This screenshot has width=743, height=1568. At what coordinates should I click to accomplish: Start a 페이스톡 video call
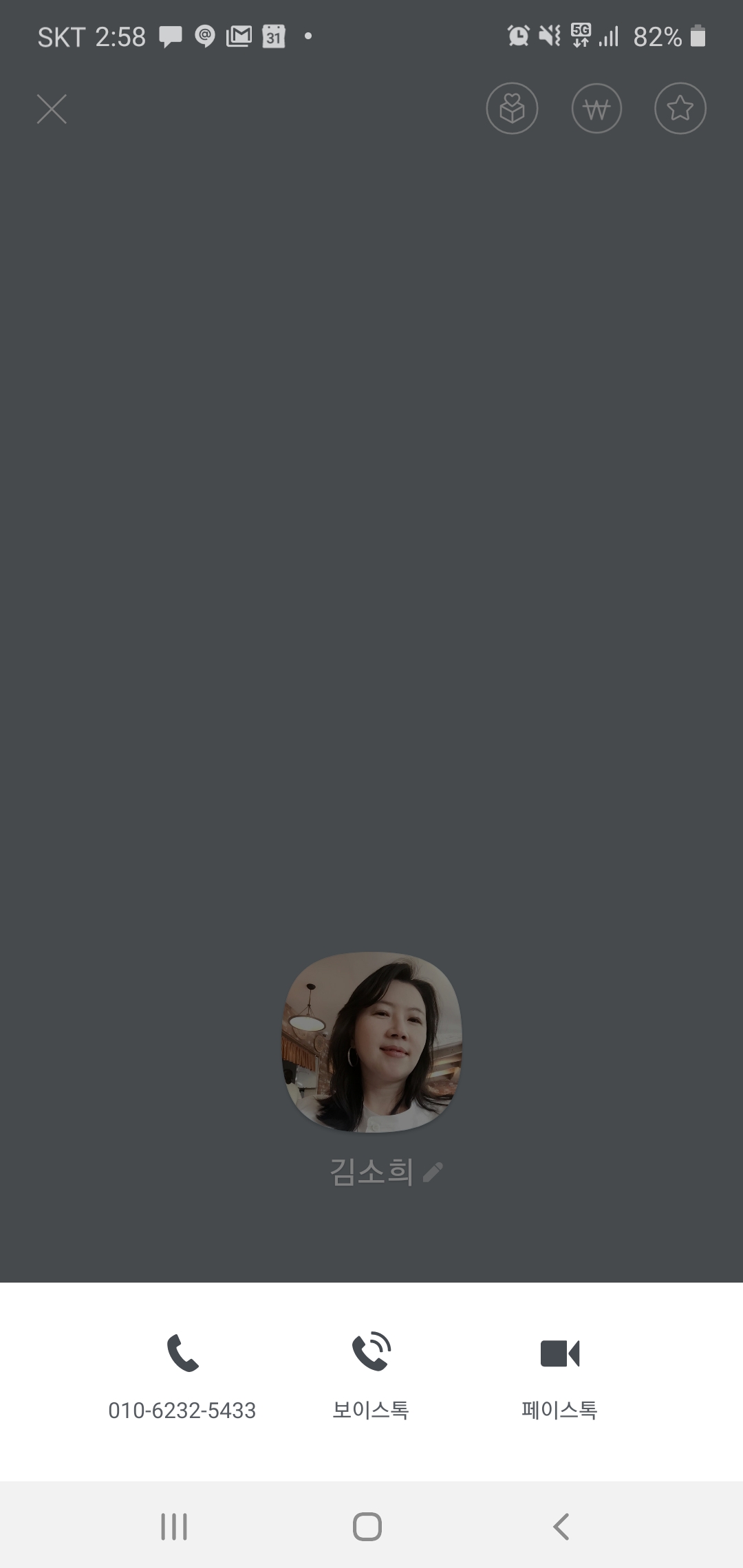(559, 1372)
